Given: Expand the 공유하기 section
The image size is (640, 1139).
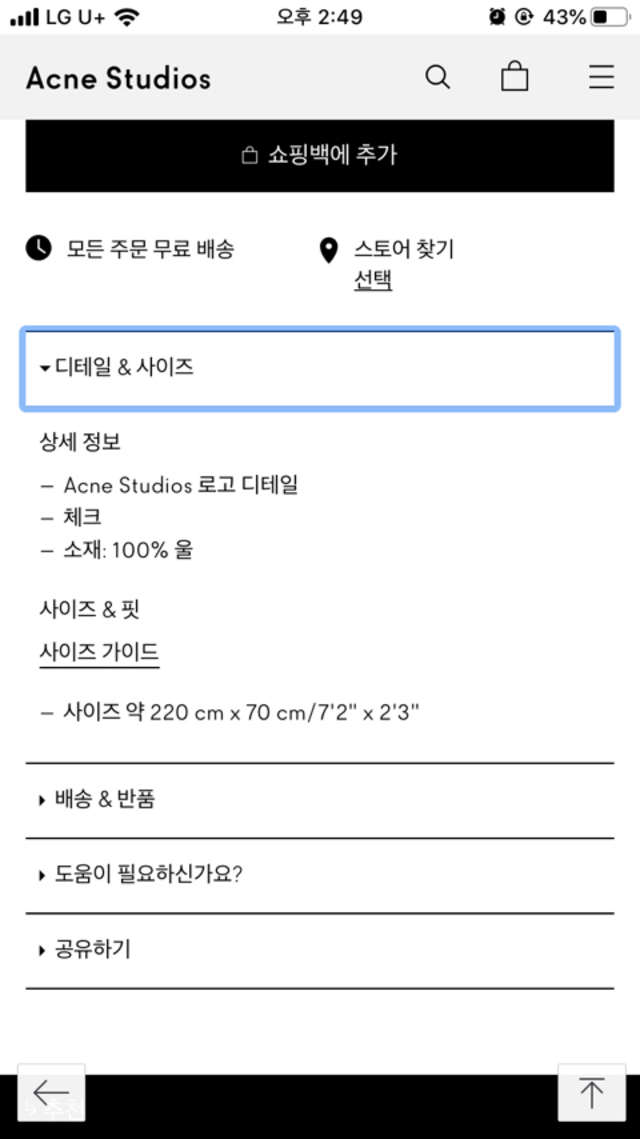Looking at the screenshot, I should pyautogui.click(x=320, y=950).
